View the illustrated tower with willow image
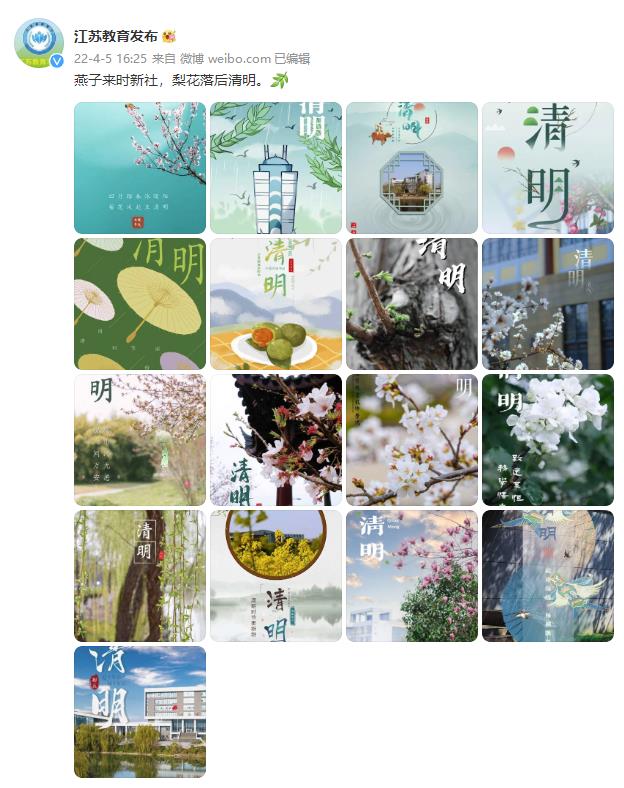Screen dimensions: 624x788 [x=276, y=168]
